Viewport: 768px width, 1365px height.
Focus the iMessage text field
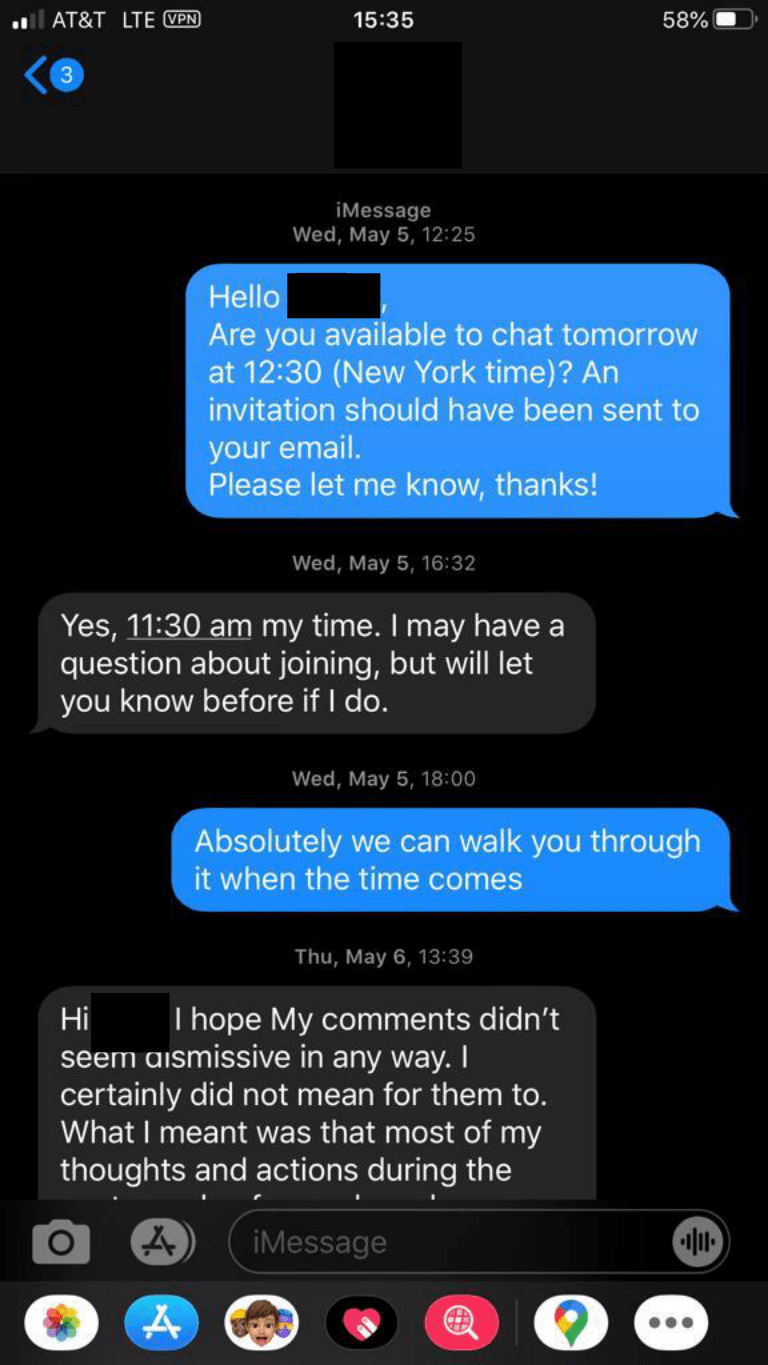(x=450, y=1243)
